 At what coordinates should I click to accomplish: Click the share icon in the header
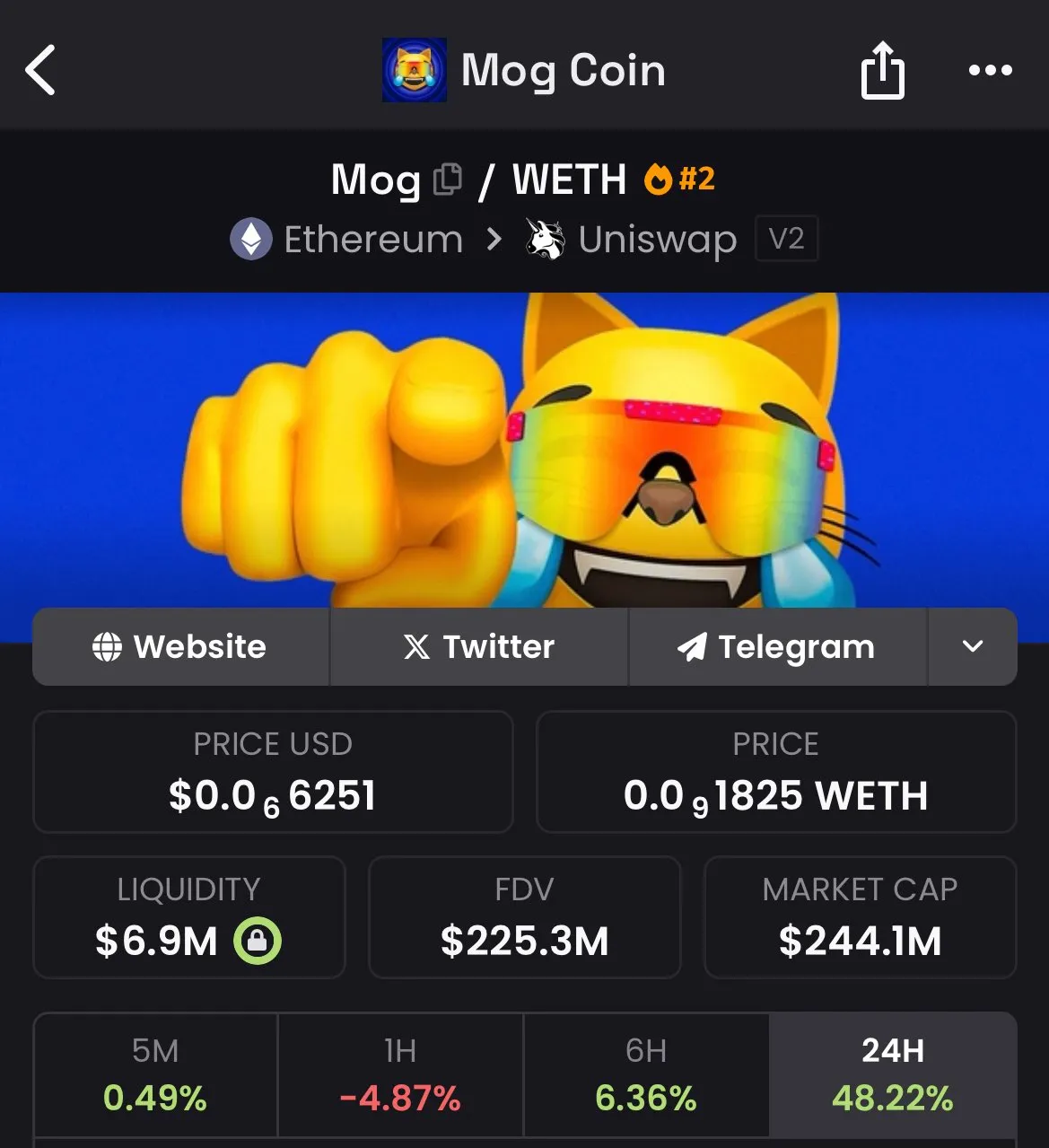[882, 70]
